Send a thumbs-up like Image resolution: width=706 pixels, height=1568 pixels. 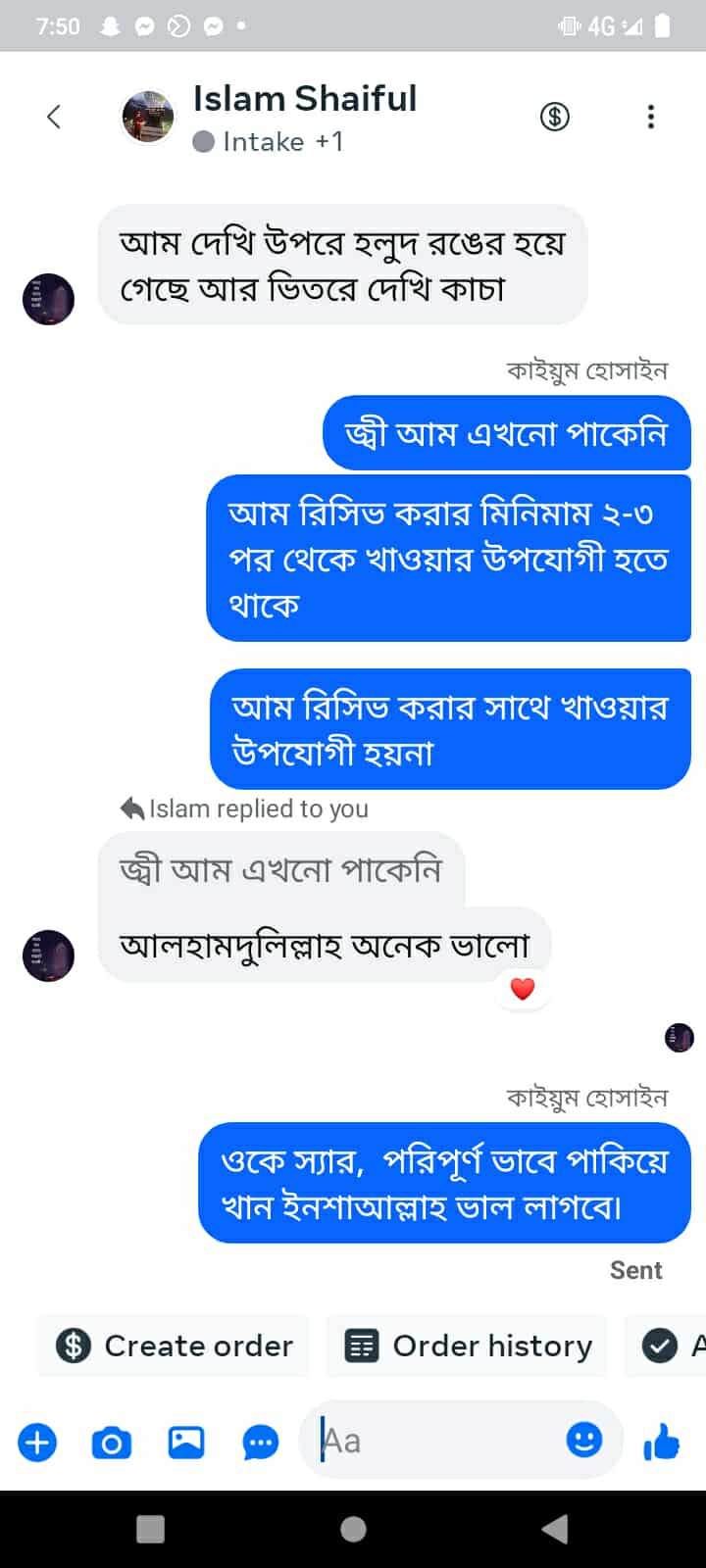point(662,1442)
